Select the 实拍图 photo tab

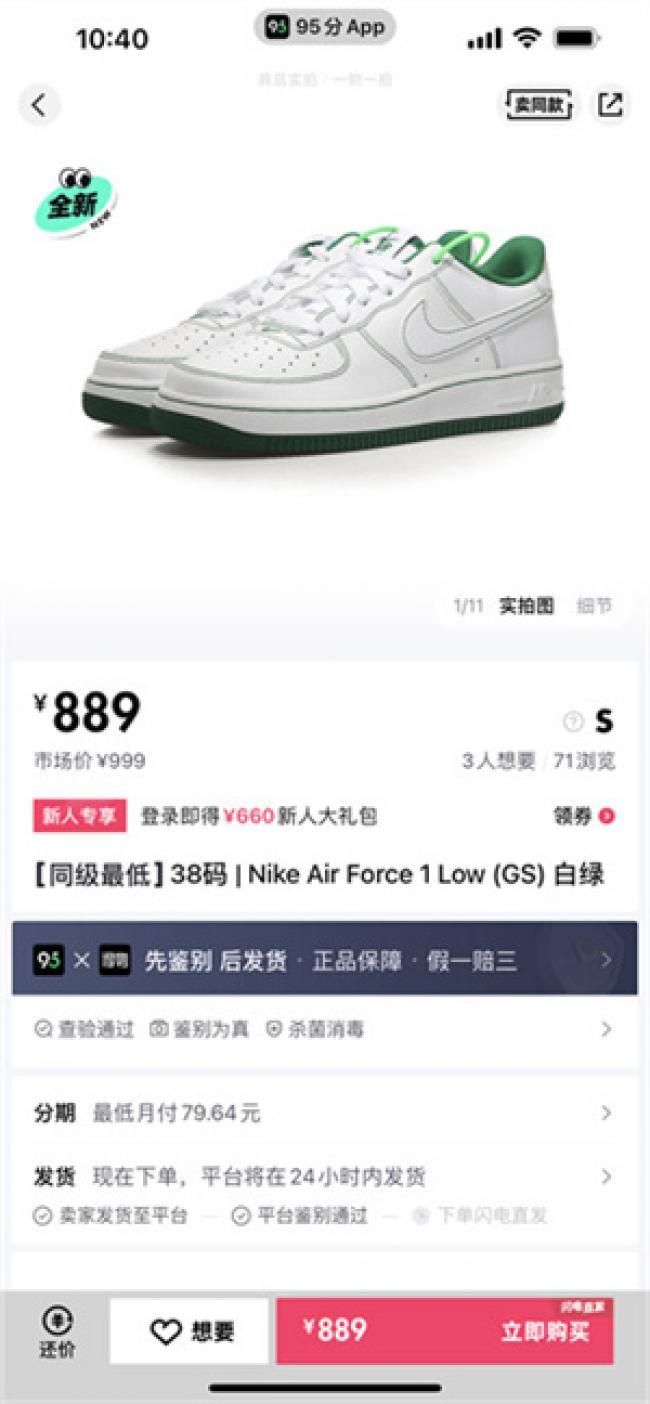click(x=526, y=606)
